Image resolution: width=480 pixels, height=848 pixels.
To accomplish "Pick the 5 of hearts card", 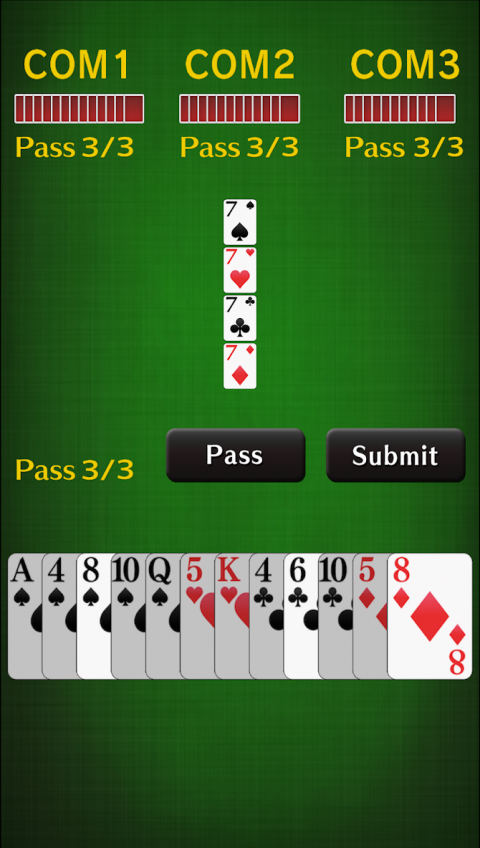I will pyautogui.click(x=198, y=616).
